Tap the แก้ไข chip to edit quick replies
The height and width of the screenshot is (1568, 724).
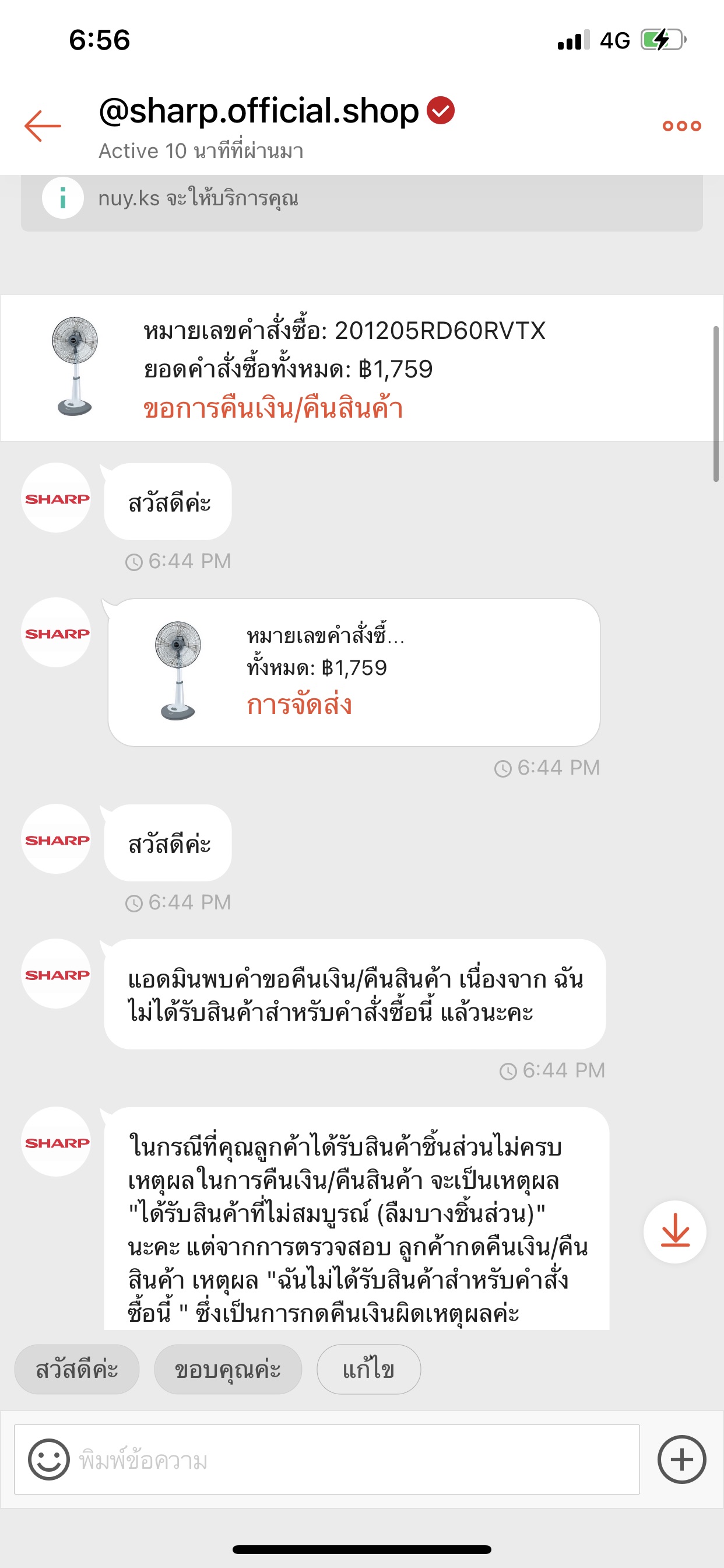pos(368,1370)
